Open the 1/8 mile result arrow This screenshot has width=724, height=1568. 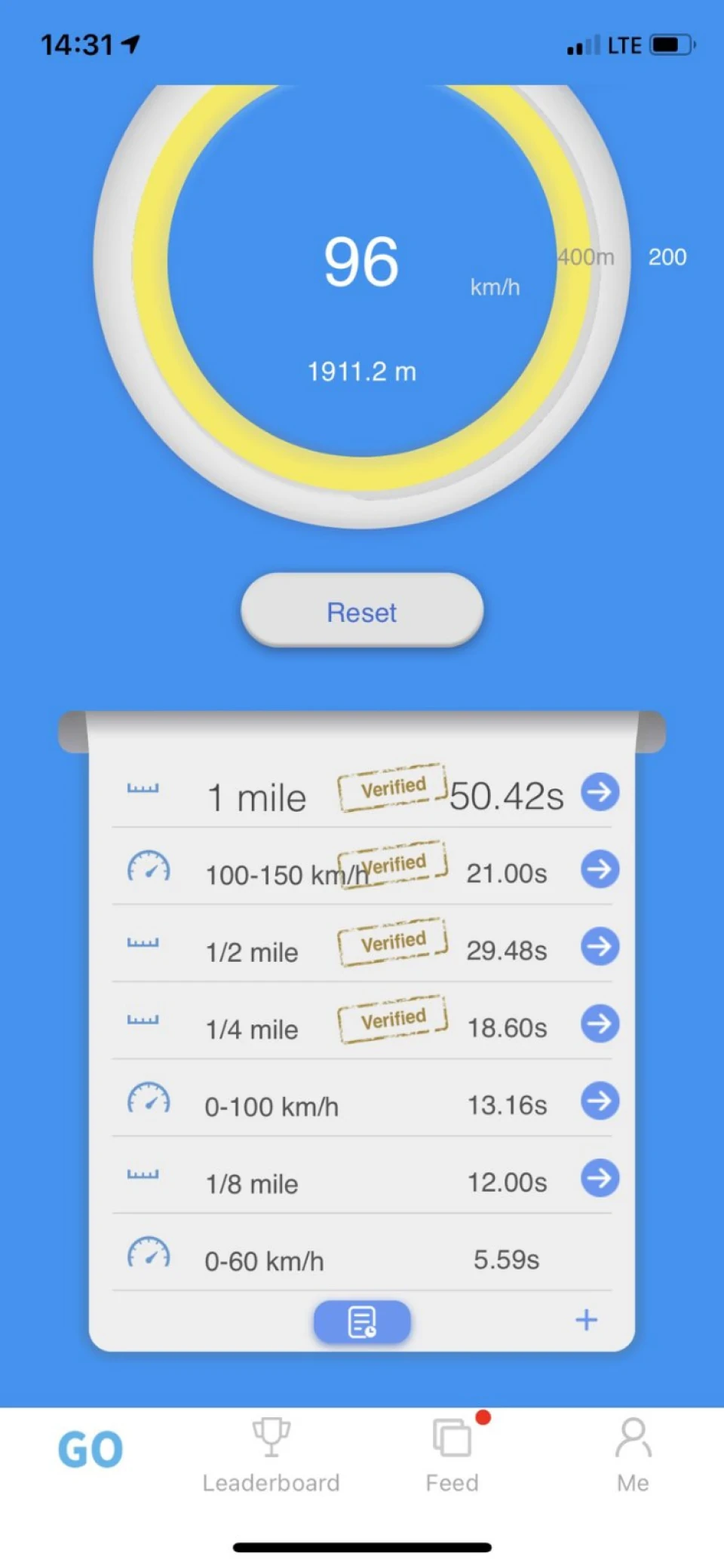600,1178
